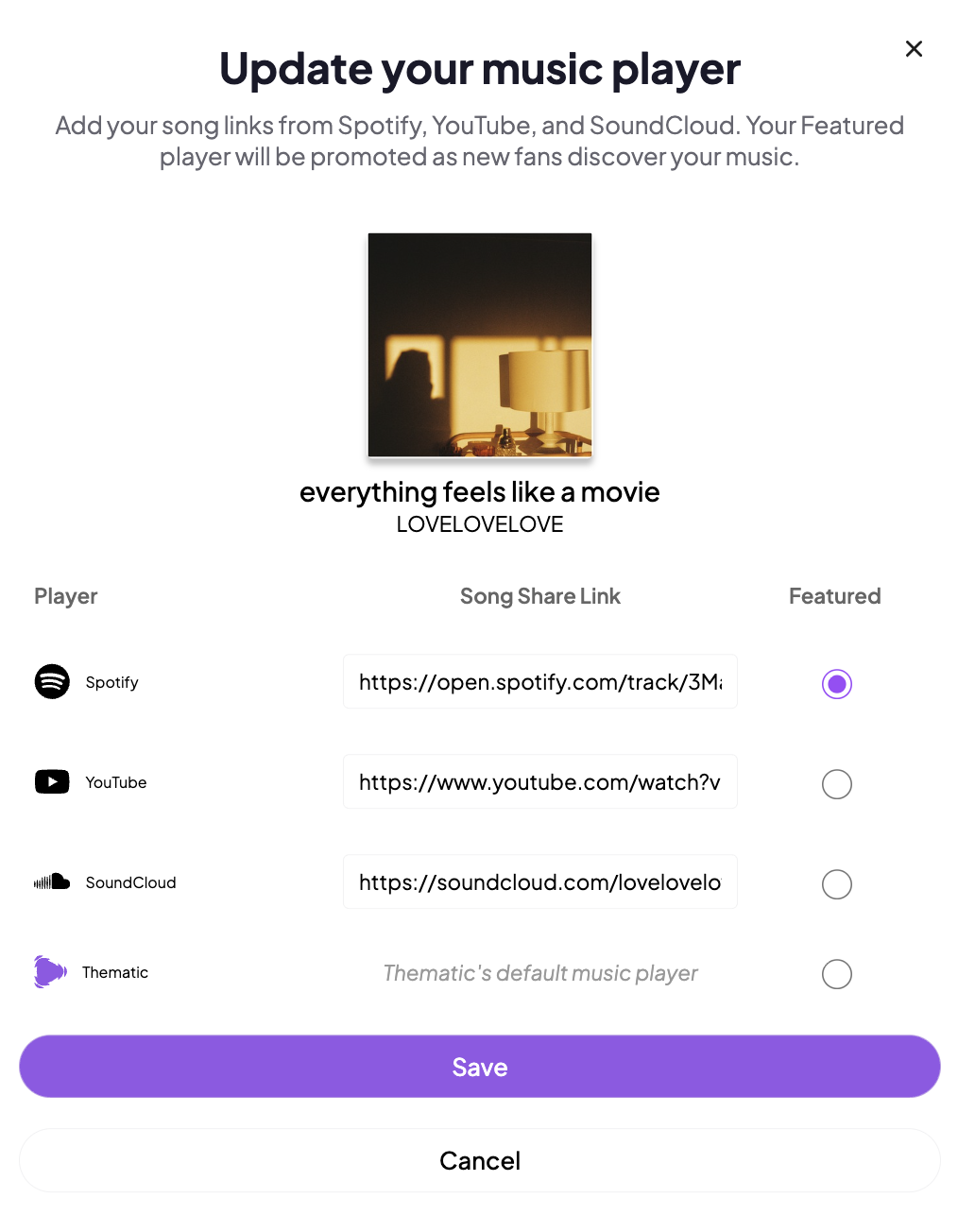Close the music player dialog
Viewport: 958px width, 1232px height.
(914, 49)
